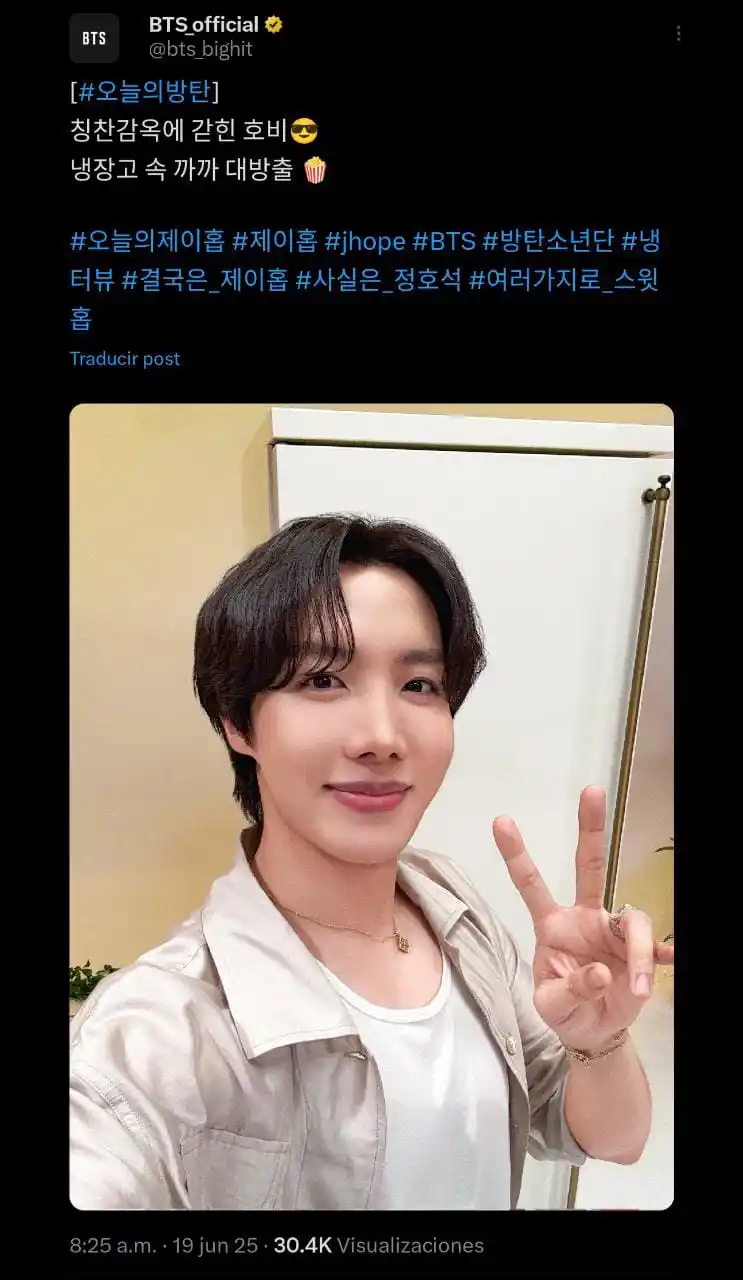Open the post's three-dot overflow menu

(678, 34)
